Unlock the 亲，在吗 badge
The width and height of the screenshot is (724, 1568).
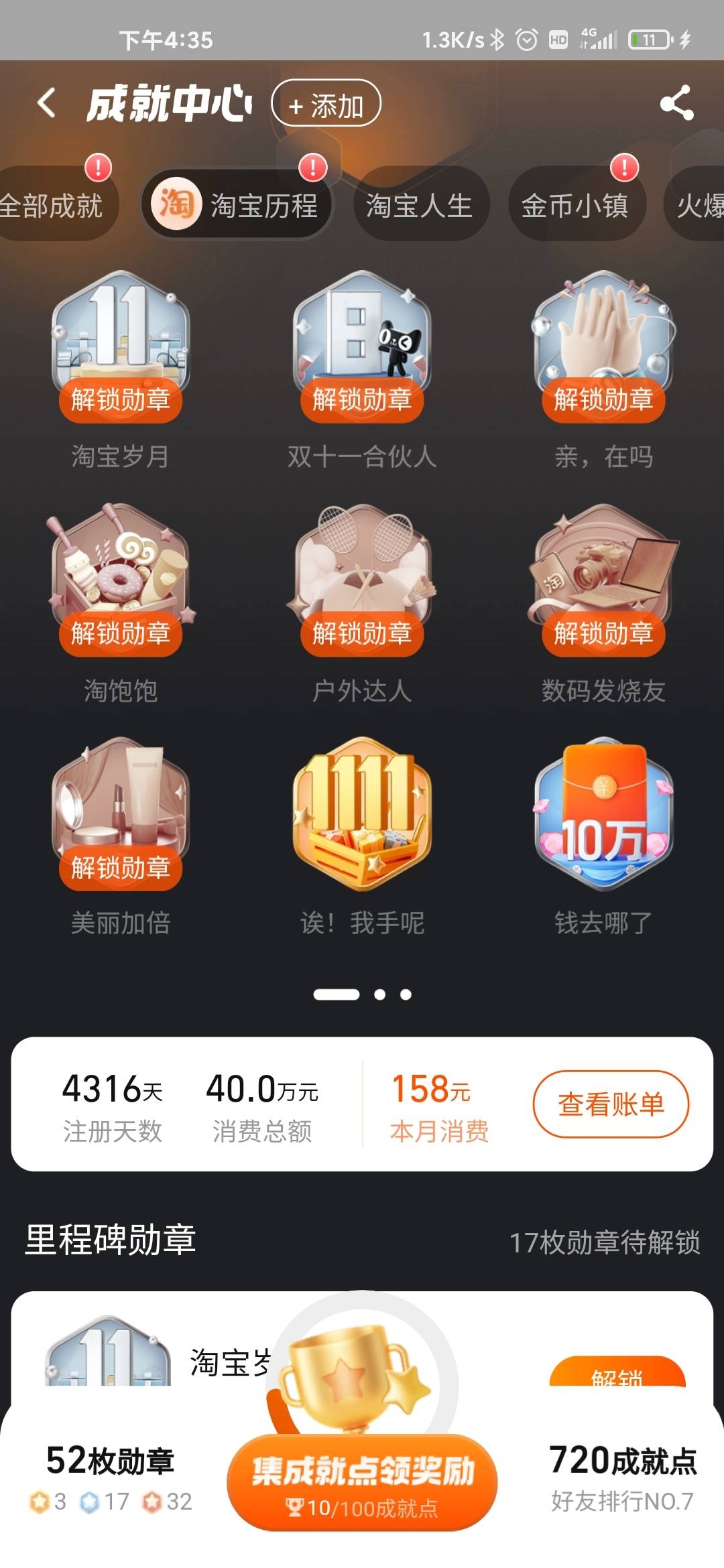[603, 399]
